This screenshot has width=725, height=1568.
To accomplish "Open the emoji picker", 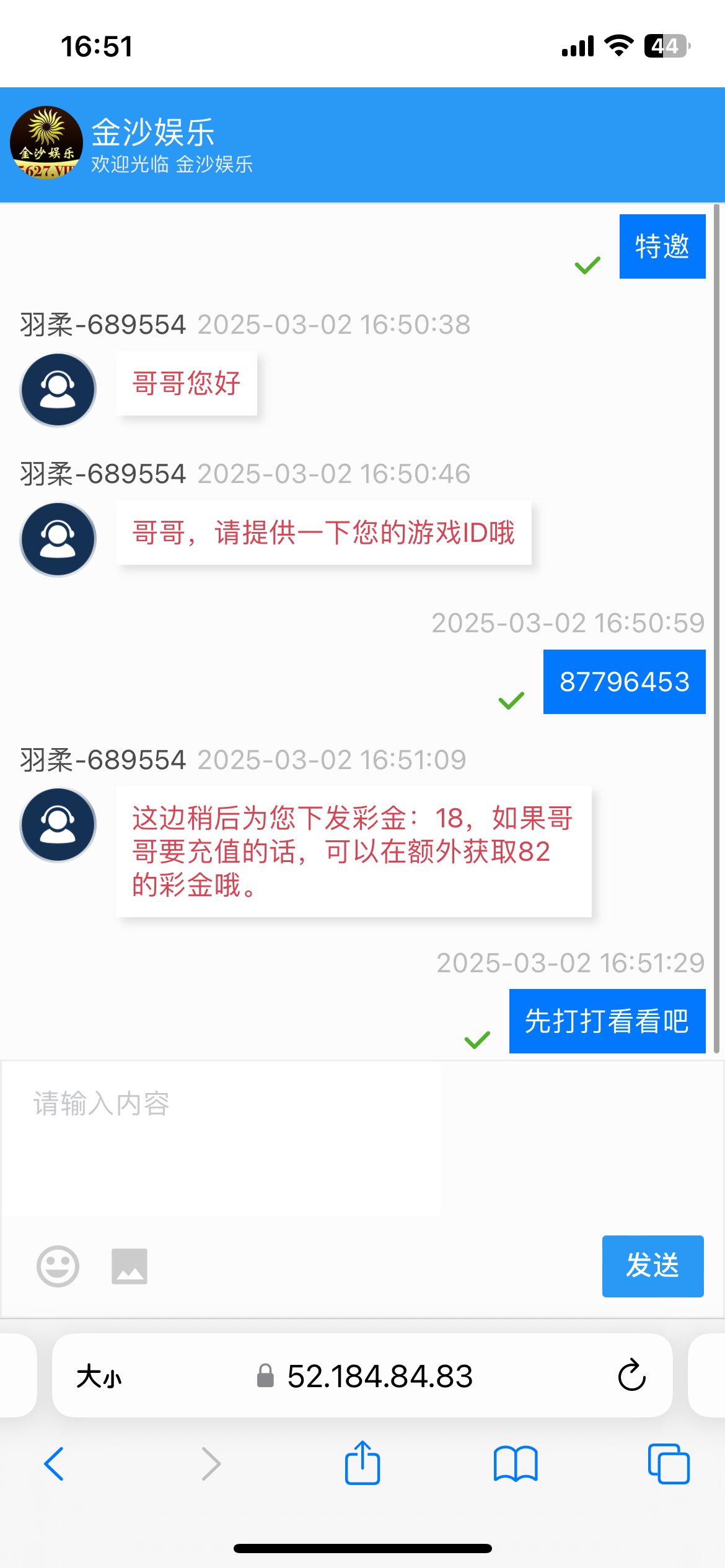I will point(58,1266).
